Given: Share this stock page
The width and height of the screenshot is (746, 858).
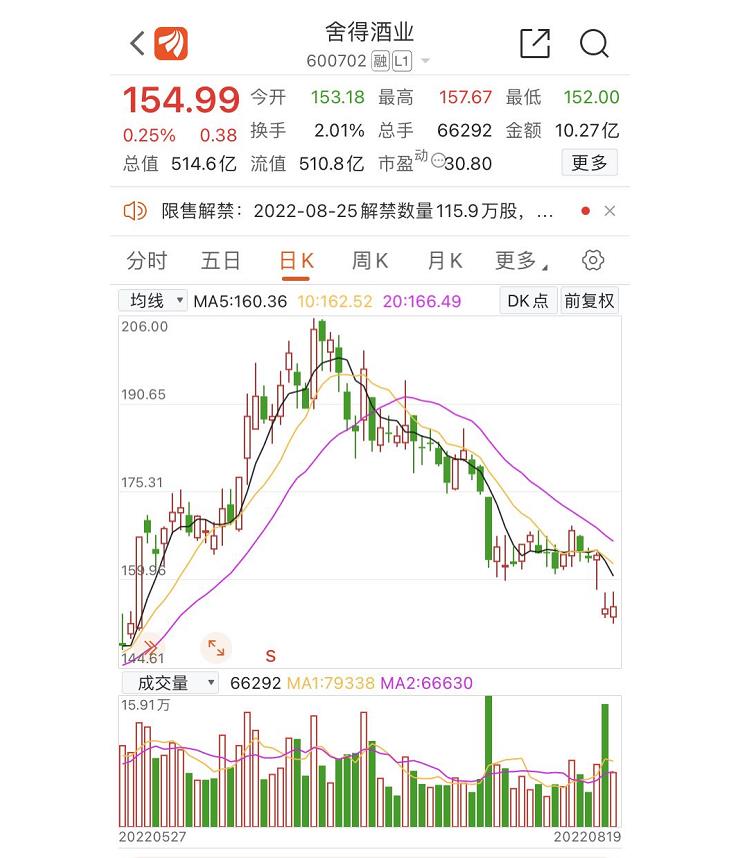Looking at the screenshot, I should [x=535, y=43].
